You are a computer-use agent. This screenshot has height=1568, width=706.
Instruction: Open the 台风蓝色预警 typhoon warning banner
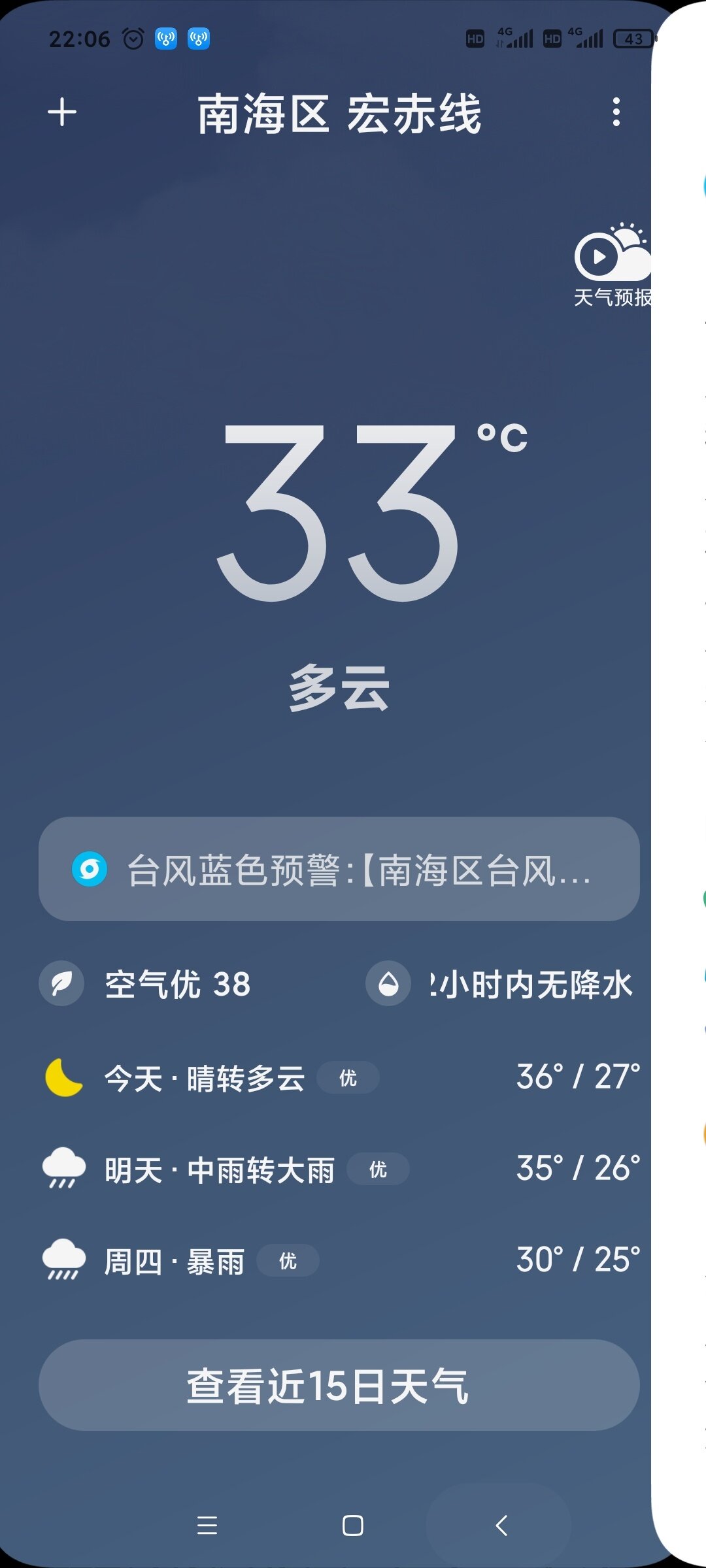coord(339,869)
